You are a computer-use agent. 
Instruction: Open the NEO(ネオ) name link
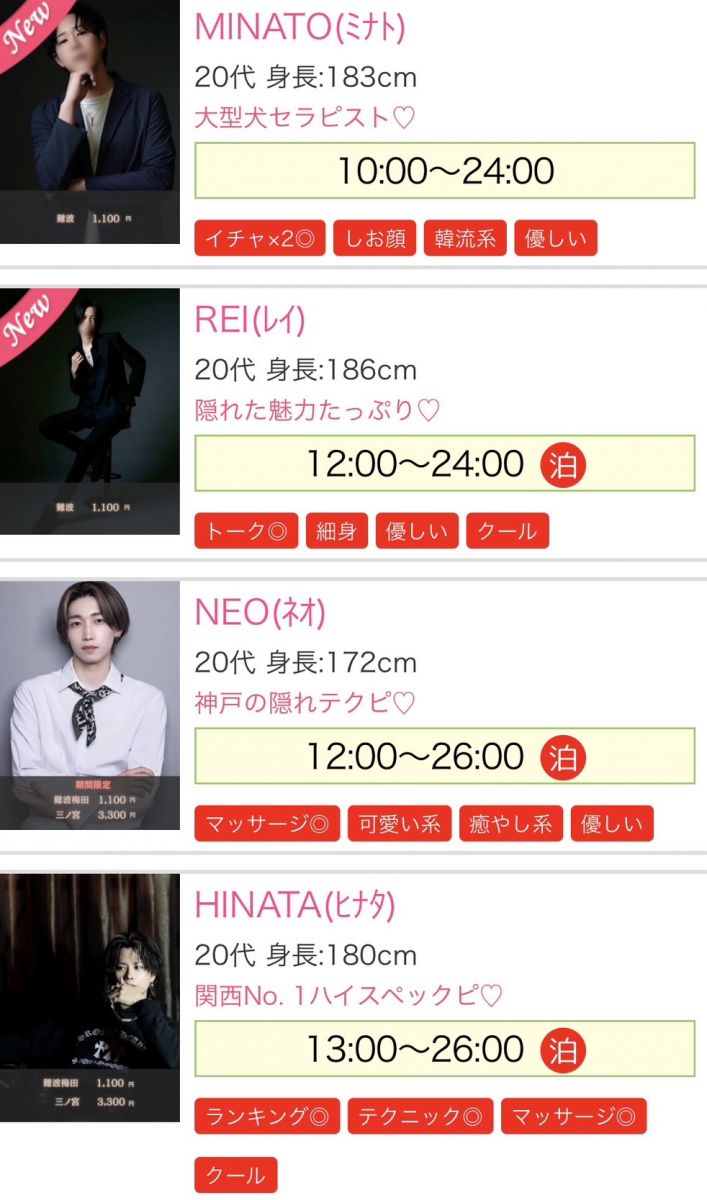(x=261, y=613)
